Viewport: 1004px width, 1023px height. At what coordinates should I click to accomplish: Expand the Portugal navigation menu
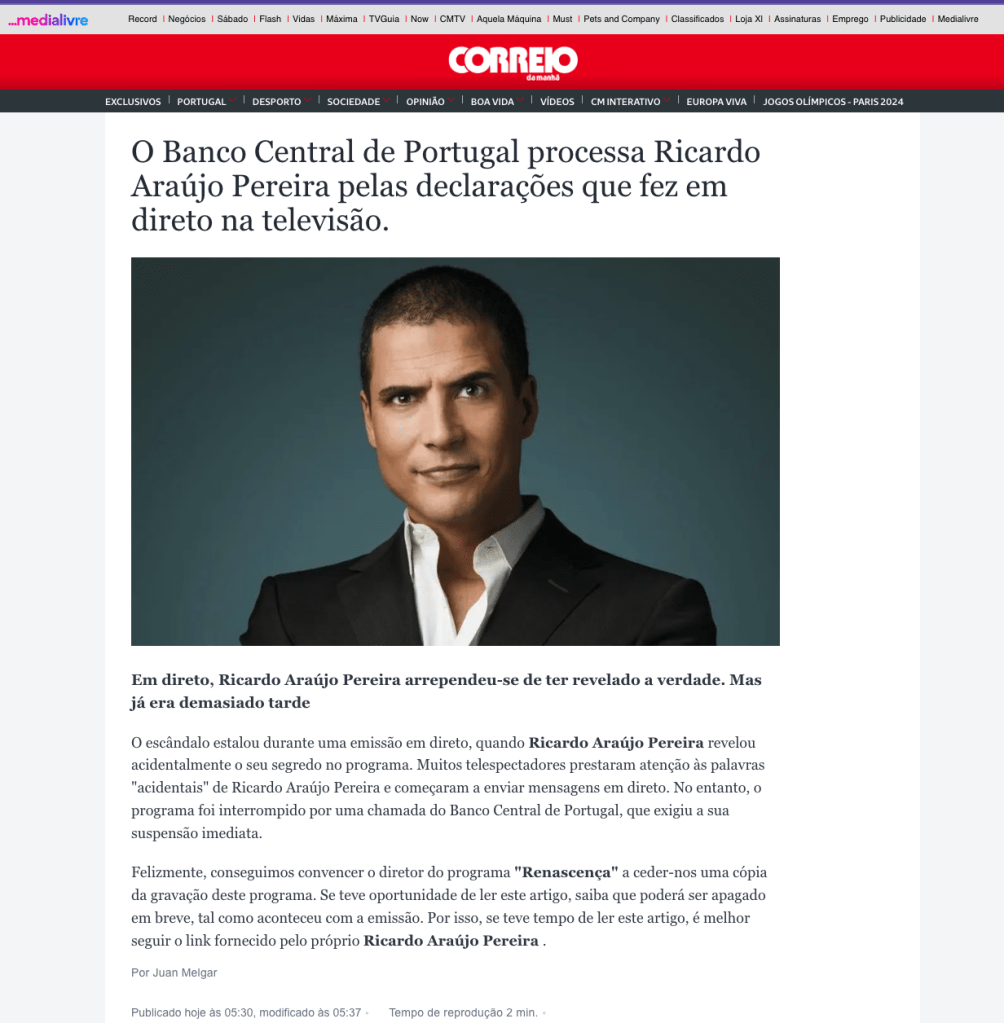tap(202, 102)
